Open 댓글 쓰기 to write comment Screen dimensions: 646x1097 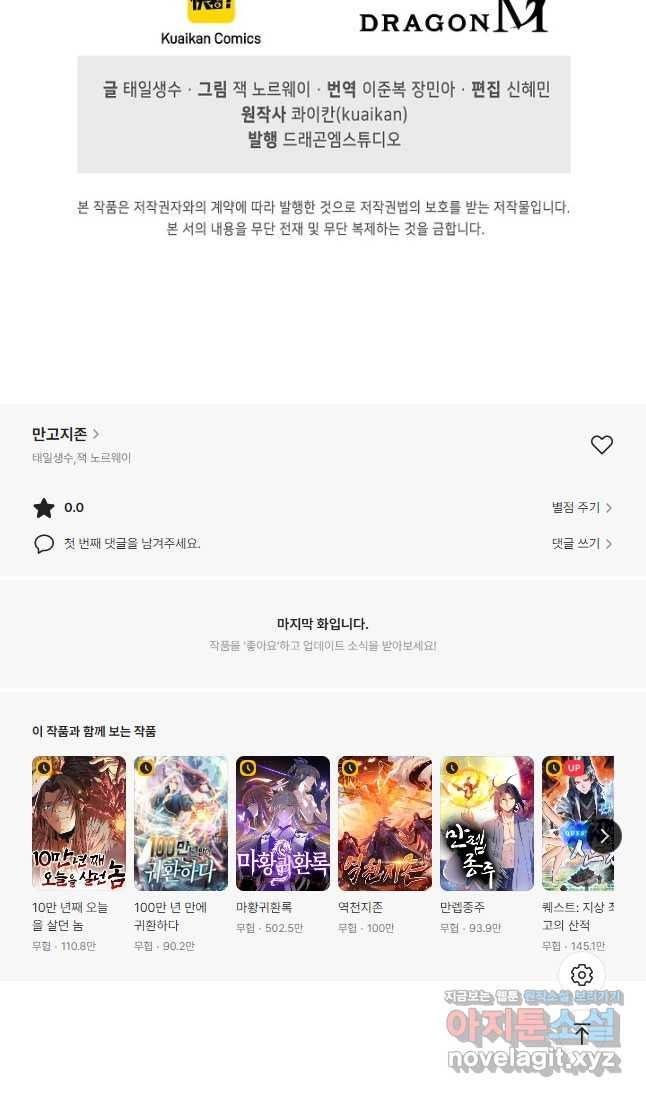[582, 544]
